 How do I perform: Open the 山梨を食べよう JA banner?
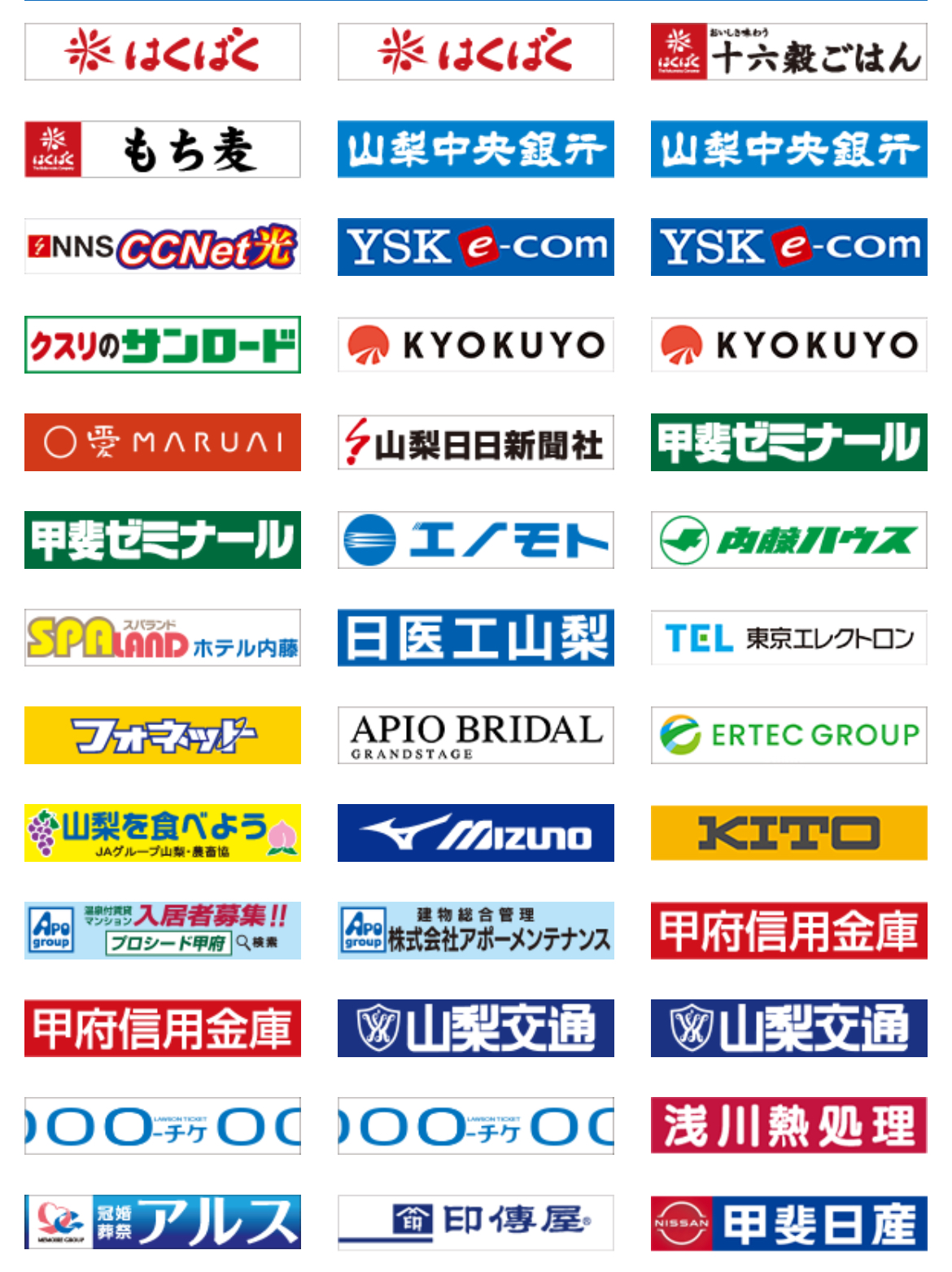click(x=162, y=833)
